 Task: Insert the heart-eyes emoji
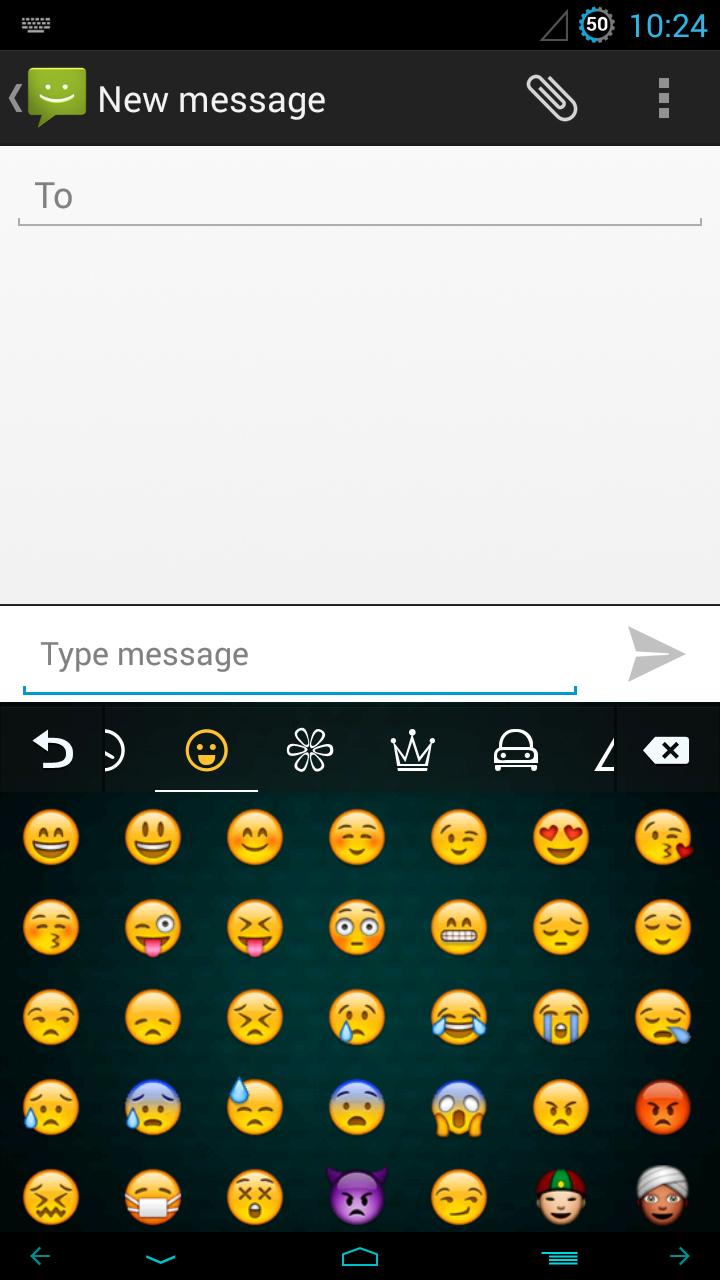(x=561, y=838)
